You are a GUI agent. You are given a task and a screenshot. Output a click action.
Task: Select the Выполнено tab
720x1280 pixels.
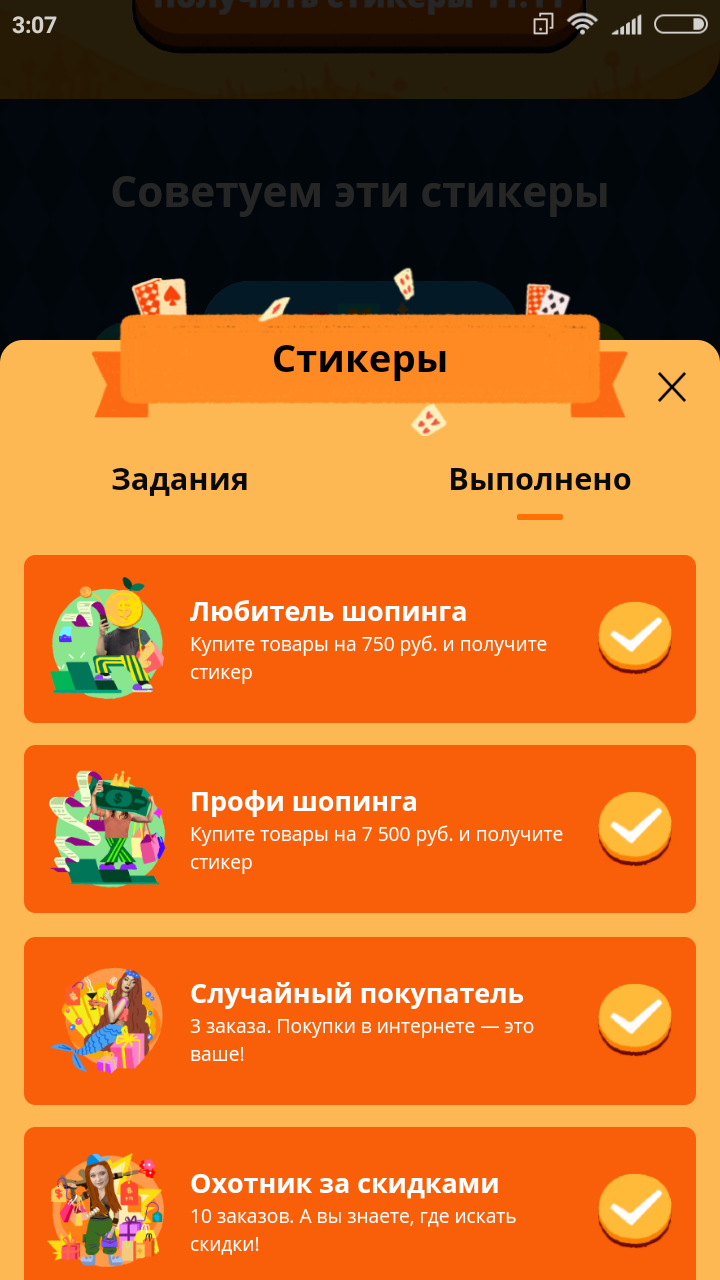click(540, 479)
